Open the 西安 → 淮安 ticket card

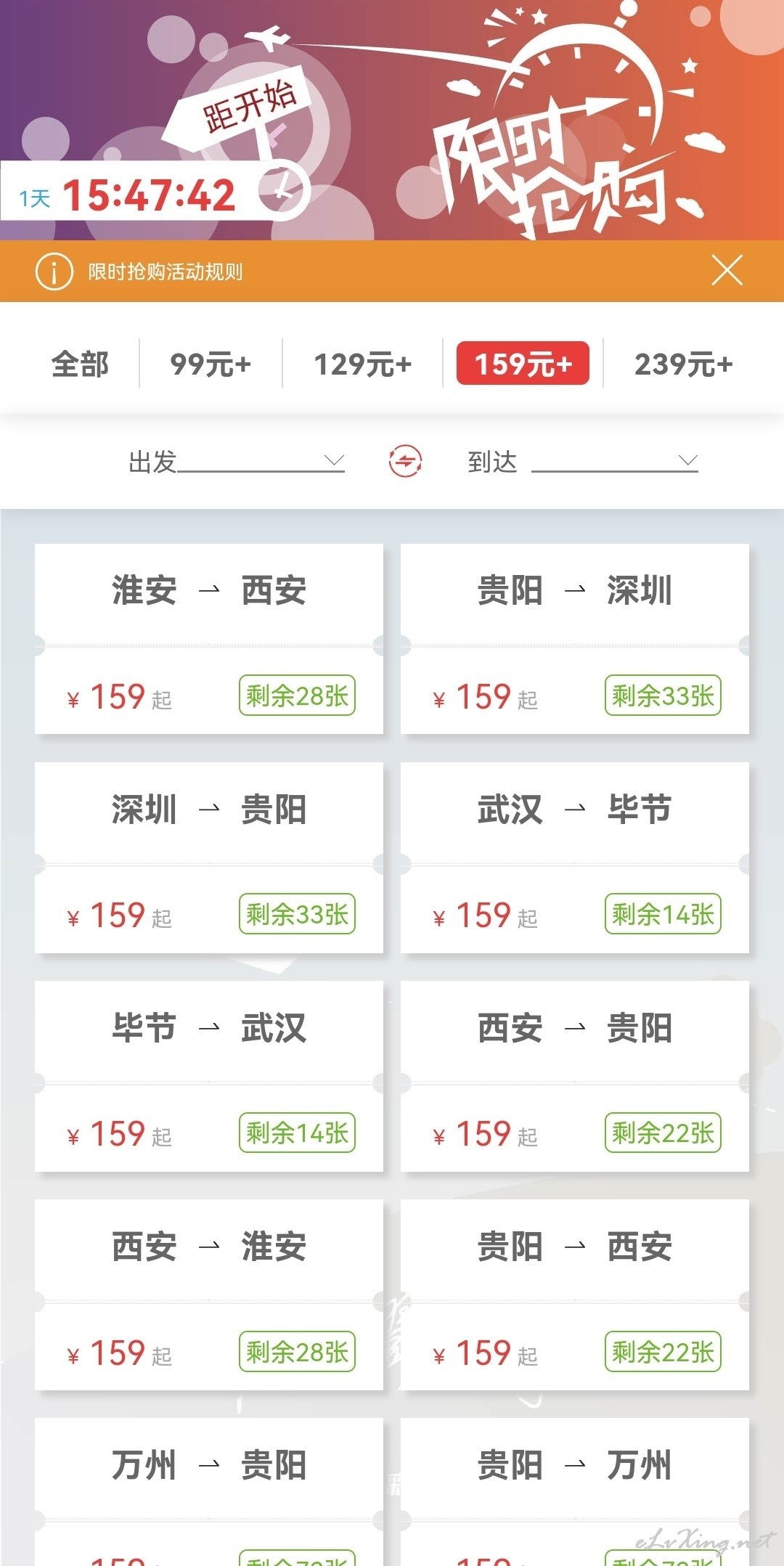[209, 1295]
